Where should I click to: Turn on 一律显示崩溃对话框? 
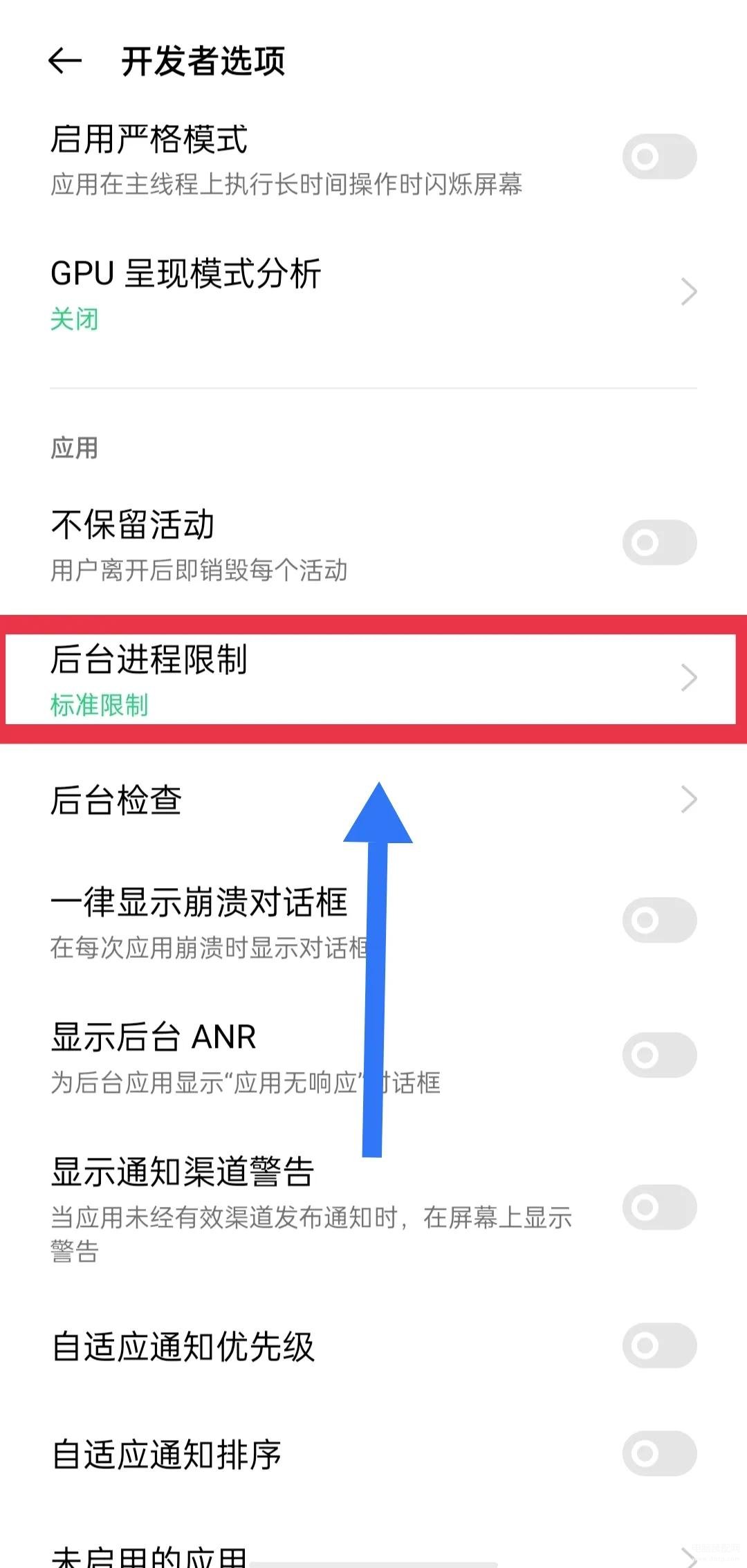pyautogui.click(x=659, y=920)
